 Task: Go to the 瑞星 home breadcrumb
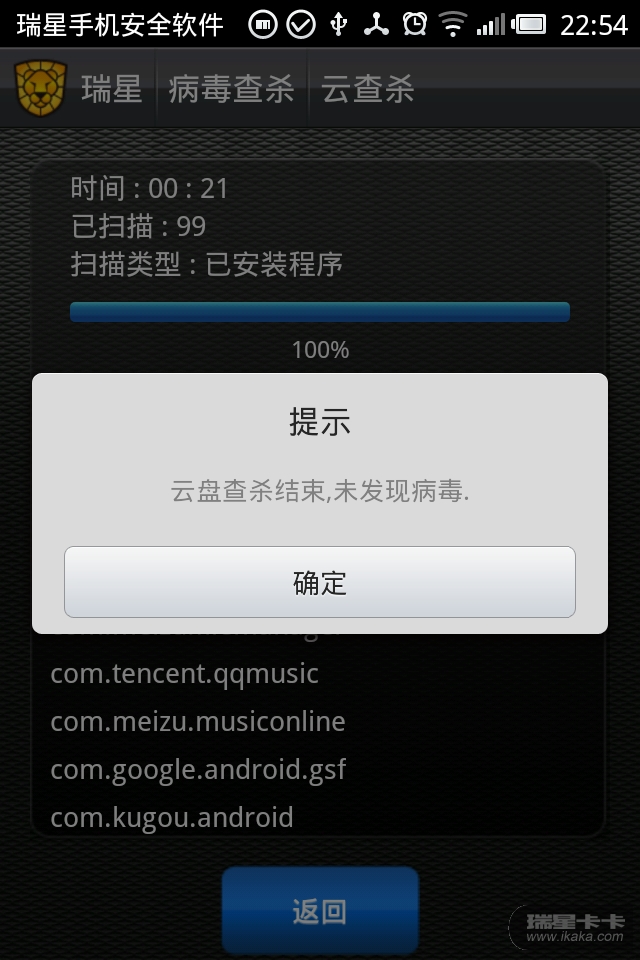tap(111, 89)
